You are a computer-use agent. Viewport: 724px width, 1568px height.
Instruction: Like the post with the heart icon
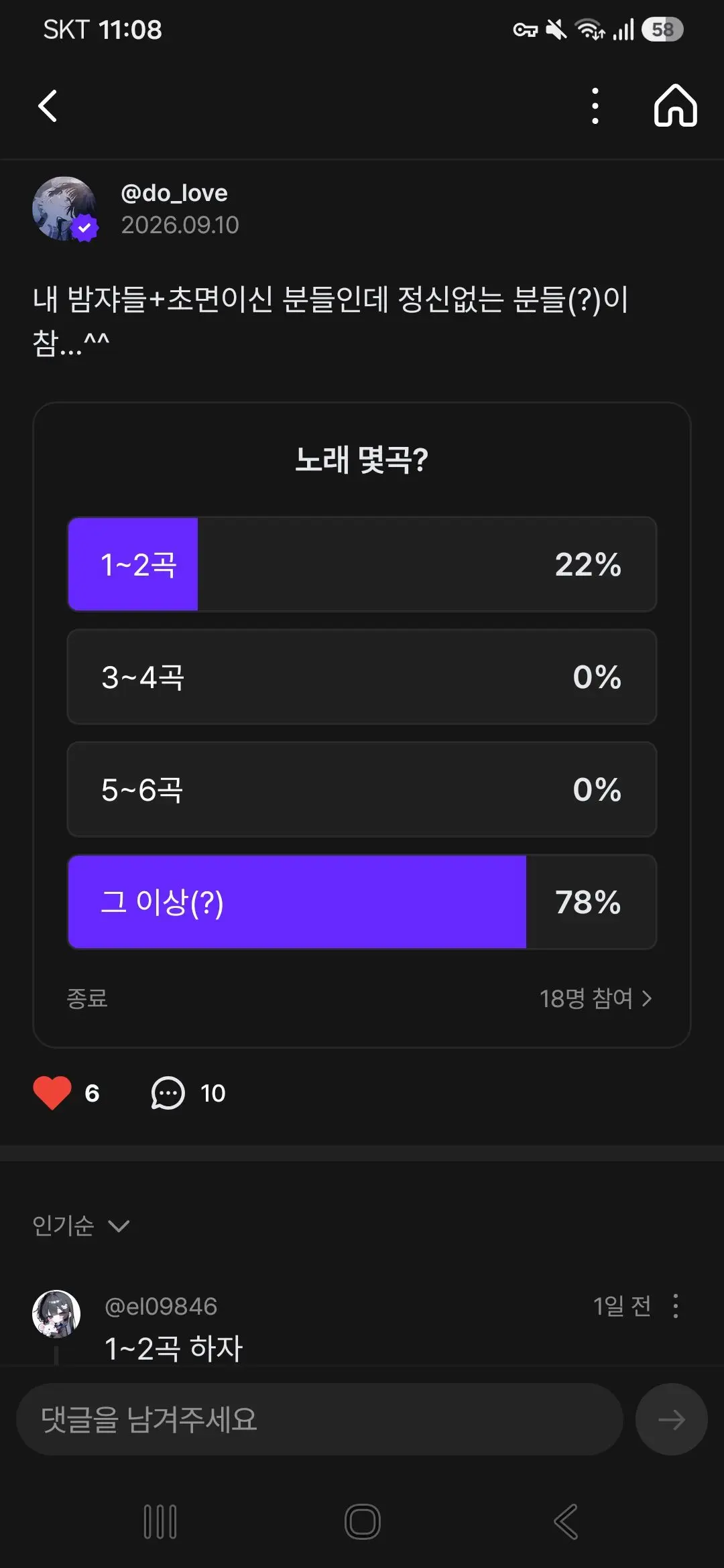click(52, 1093)
